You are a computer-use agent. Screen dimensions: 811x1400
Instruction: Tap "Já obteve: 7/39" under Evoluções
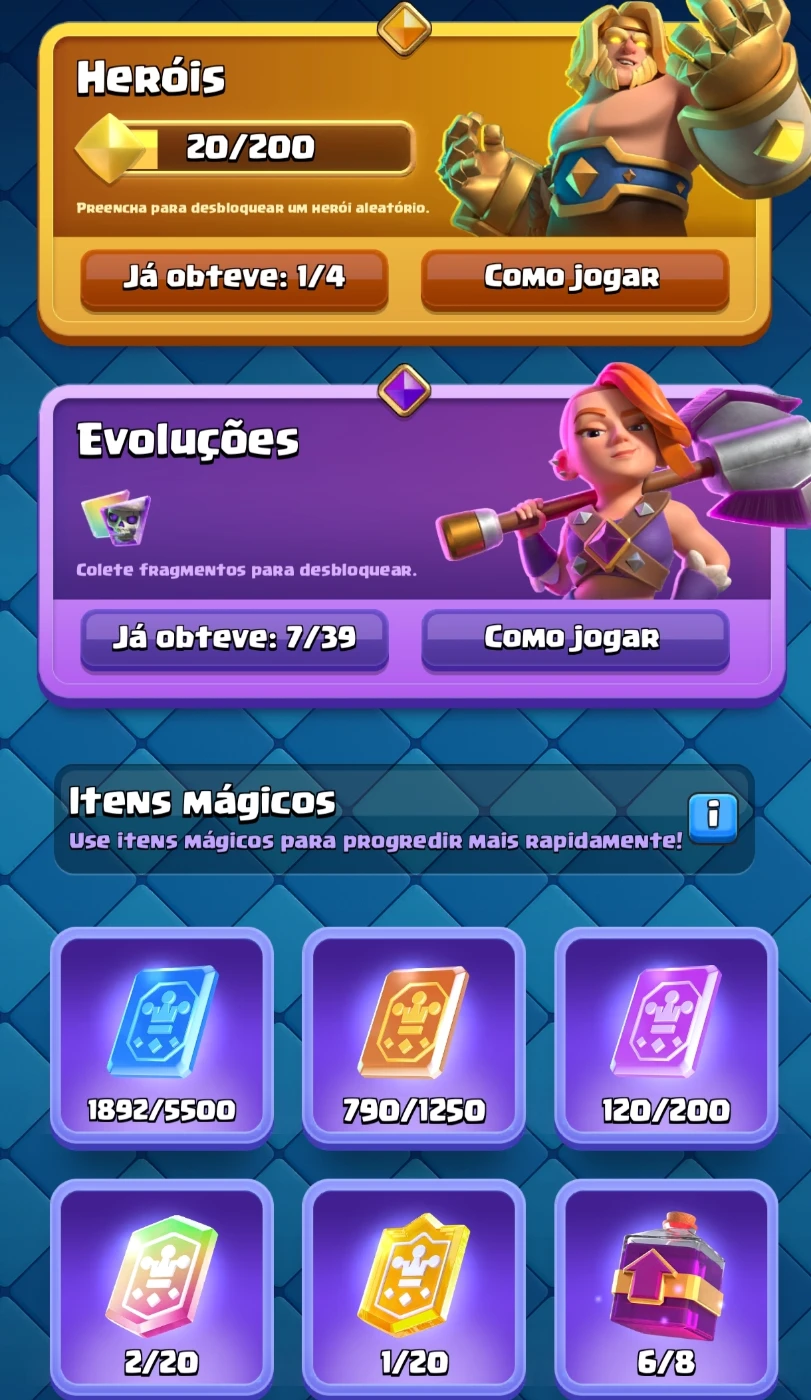coord(234,638)
